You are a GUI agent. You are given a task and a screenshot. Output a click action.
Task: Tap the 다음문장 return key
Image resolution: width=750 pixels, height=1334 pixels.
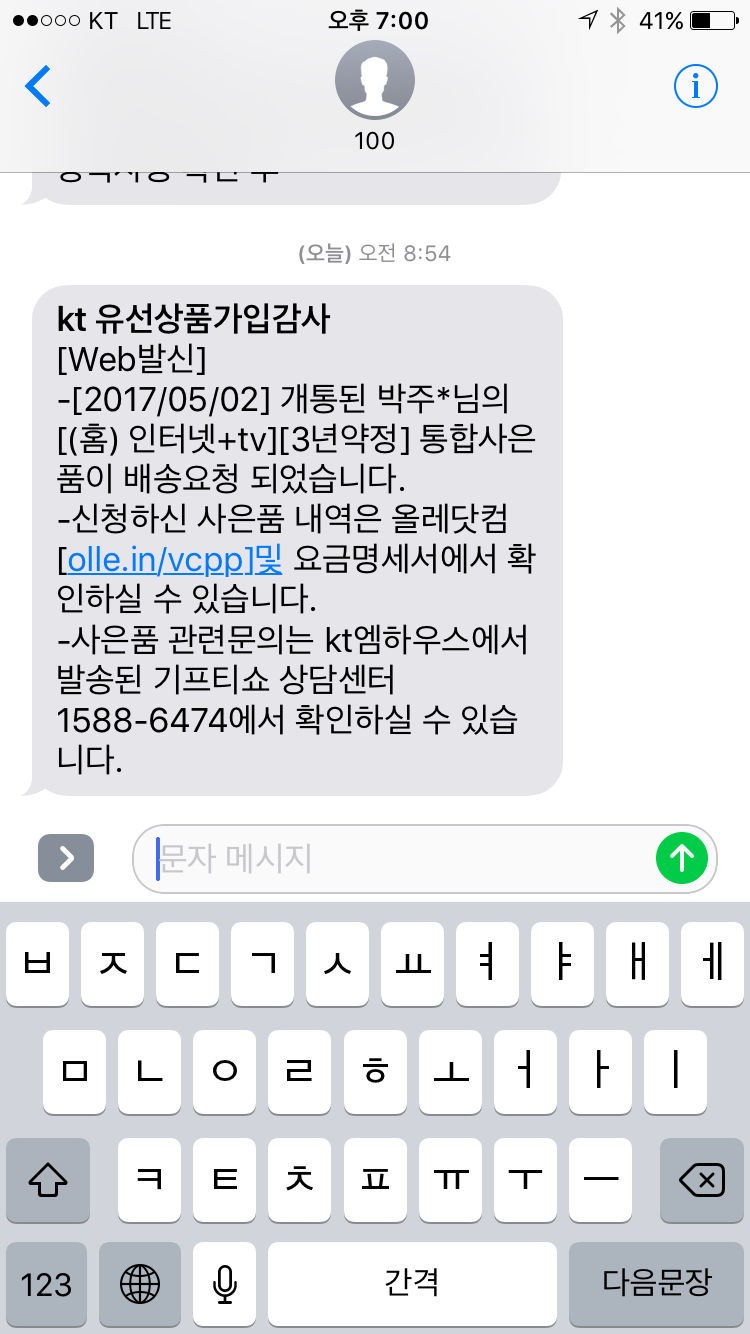[x=657, y=1283]
